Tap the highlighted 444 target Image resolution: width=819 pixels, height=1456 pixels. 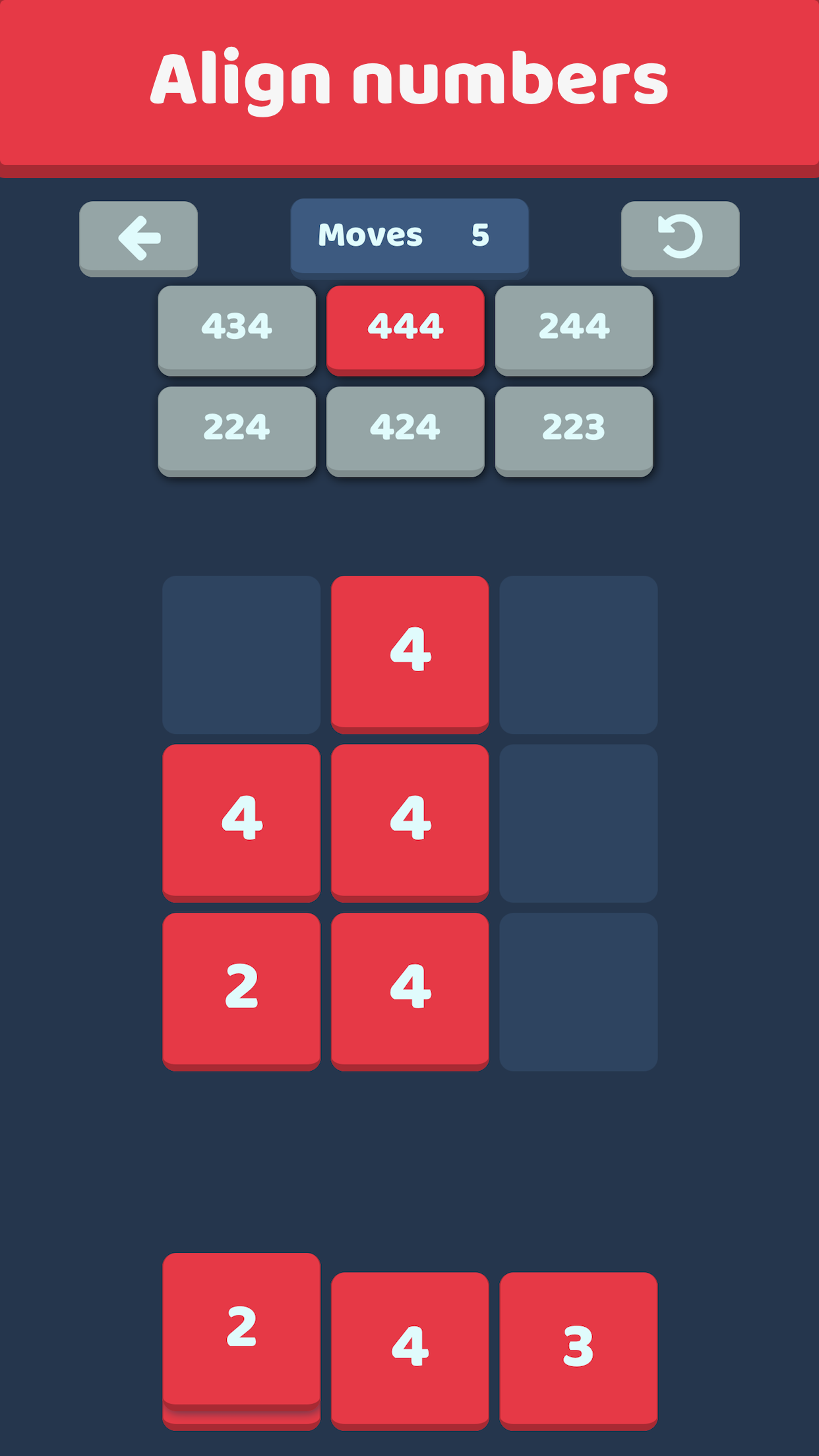tap(406, 330)
